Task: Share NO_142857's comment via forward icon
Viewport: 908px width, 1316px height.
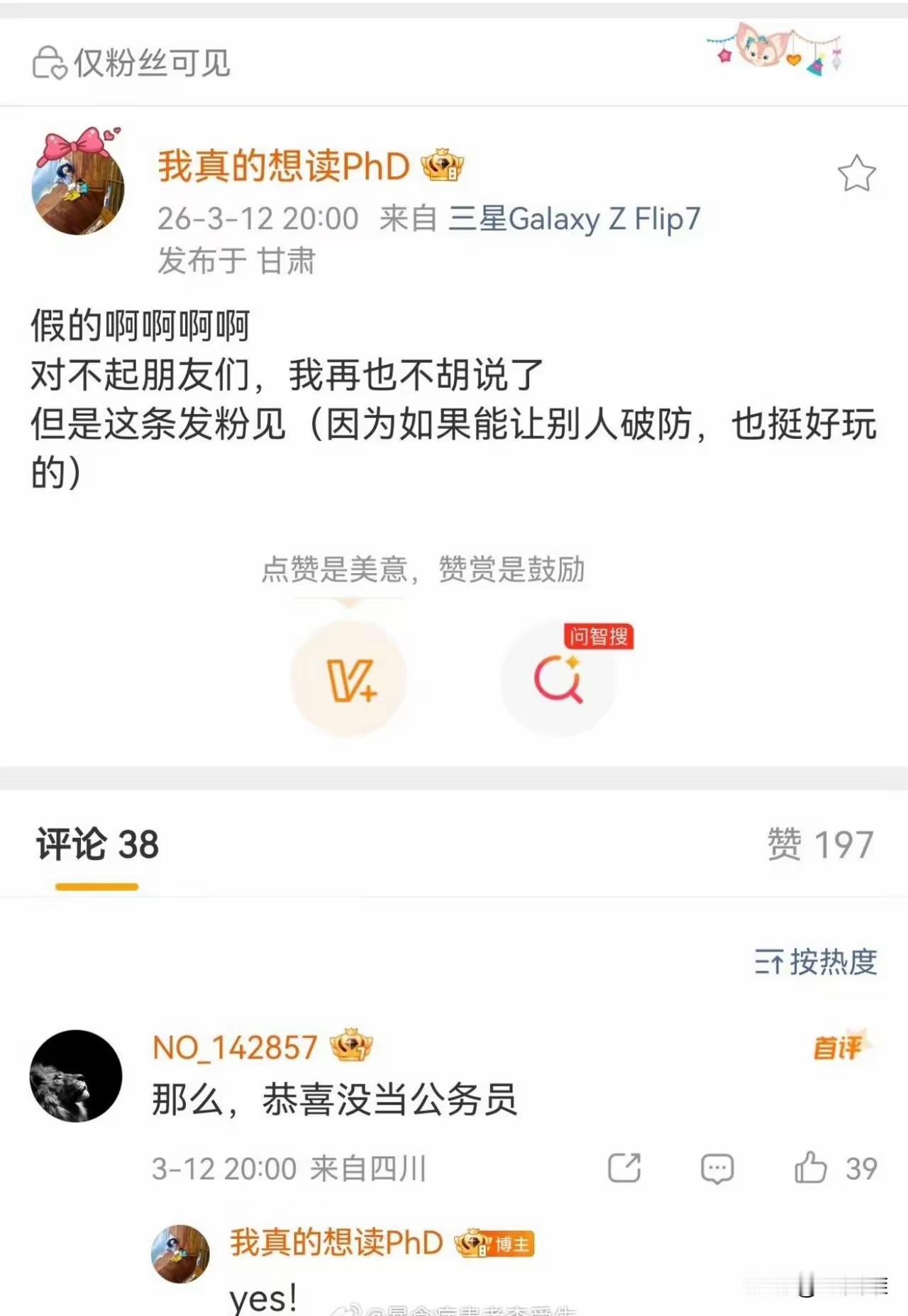Action: pyautogui.click(x=624, y=1166)
